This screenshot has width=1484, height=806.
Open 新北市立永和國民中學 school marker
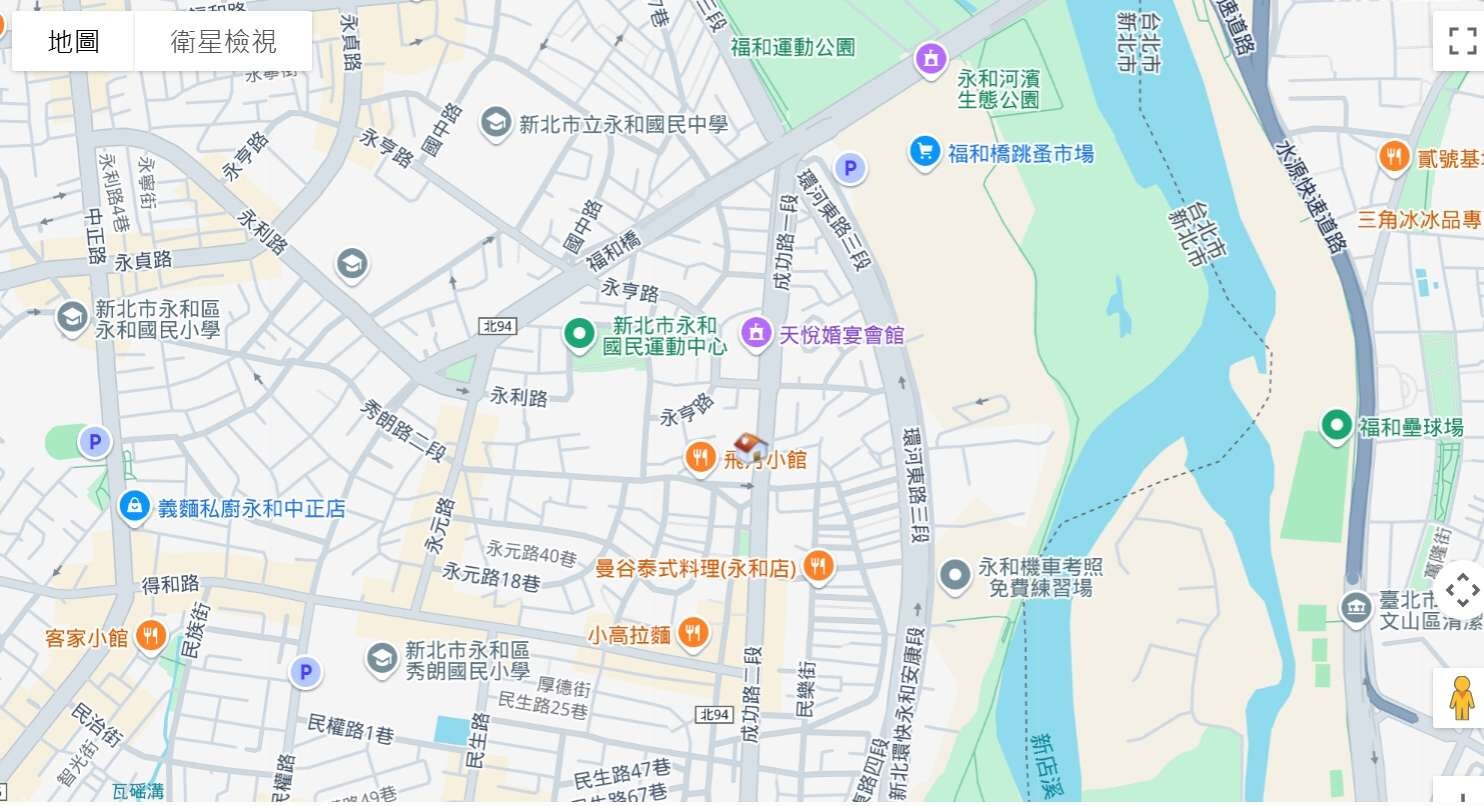tap(495, 124)
